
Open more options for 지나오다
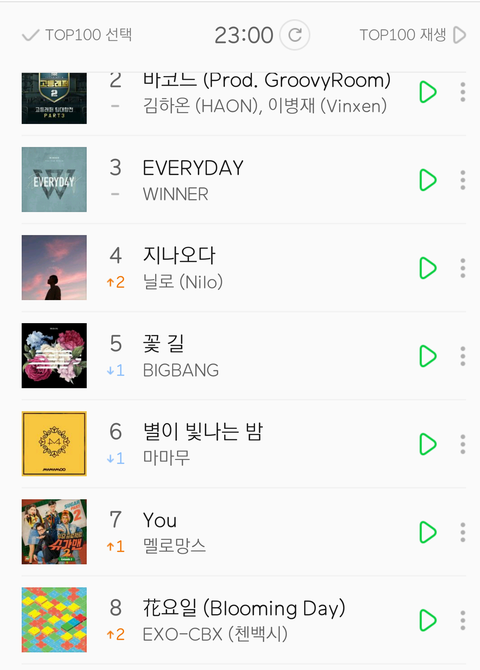462,268
